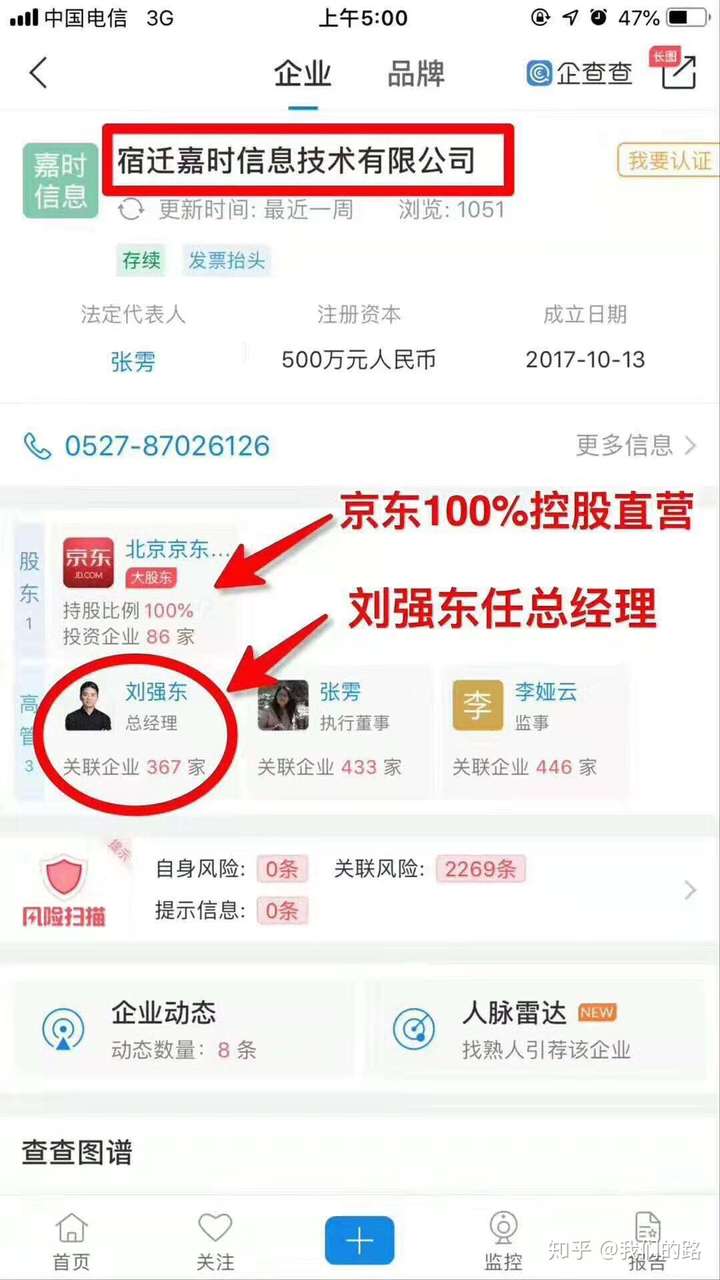Go back using the top-left arrow
Screen dimensions: 720x1280
coord(38,73)
